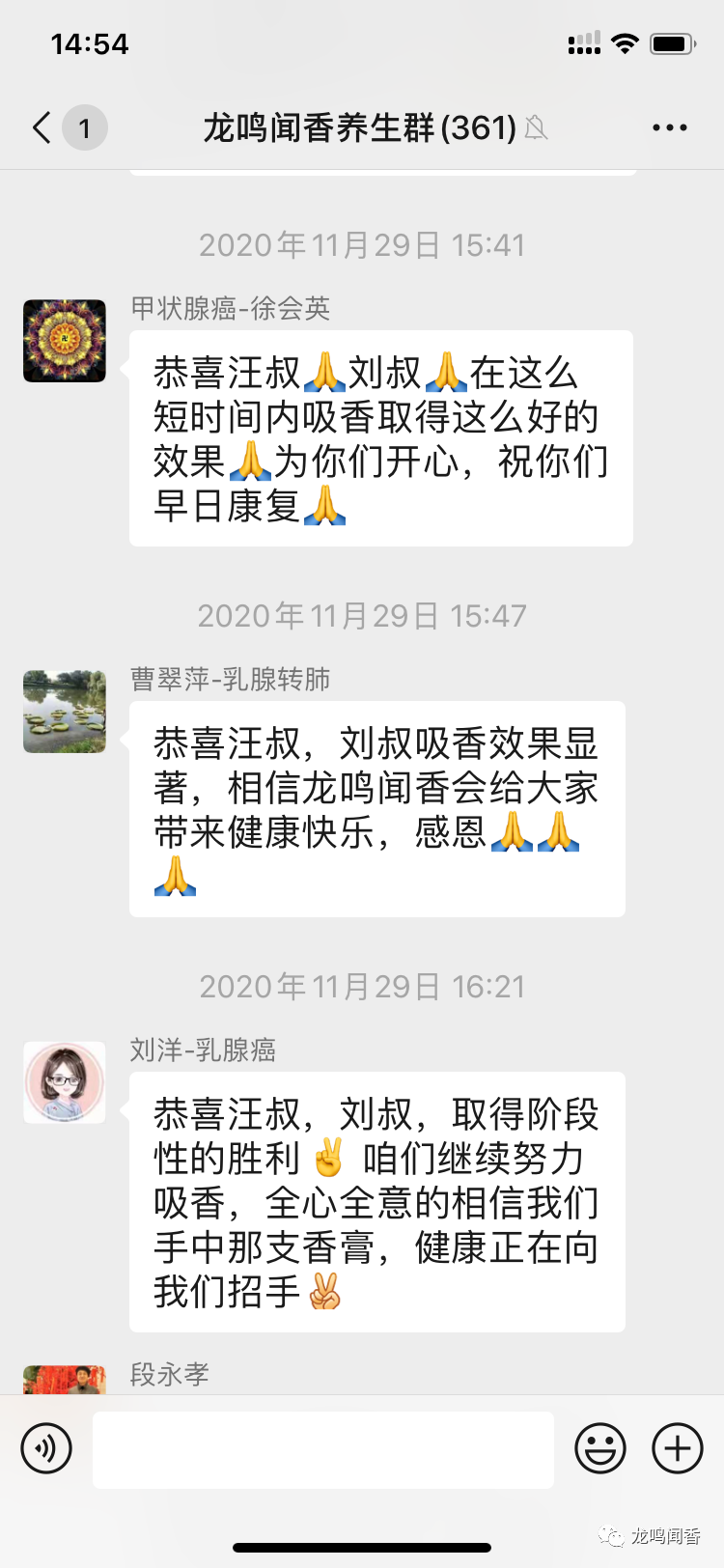This screenshot has width=724, height=1568.
Task: Open 曹翠萍-乳腺转肺's avatar profile
Action: click(x=65, y=712)
